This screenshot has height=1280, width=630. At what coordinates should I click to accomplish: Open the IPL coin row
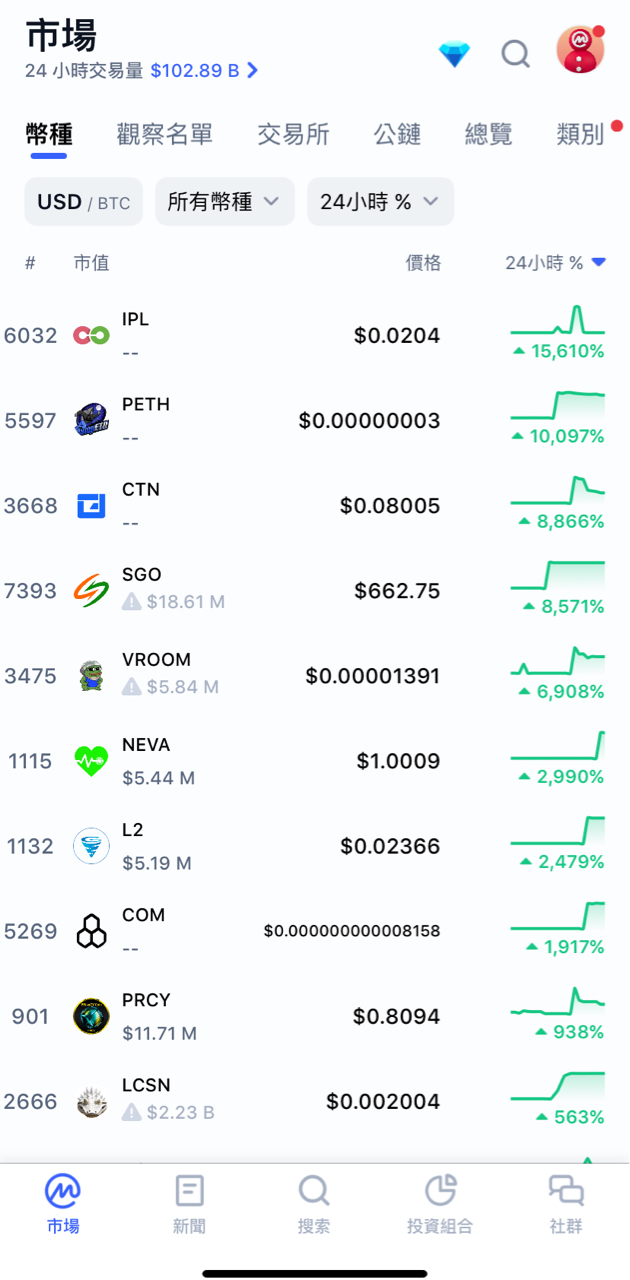[x=315, y=336]
